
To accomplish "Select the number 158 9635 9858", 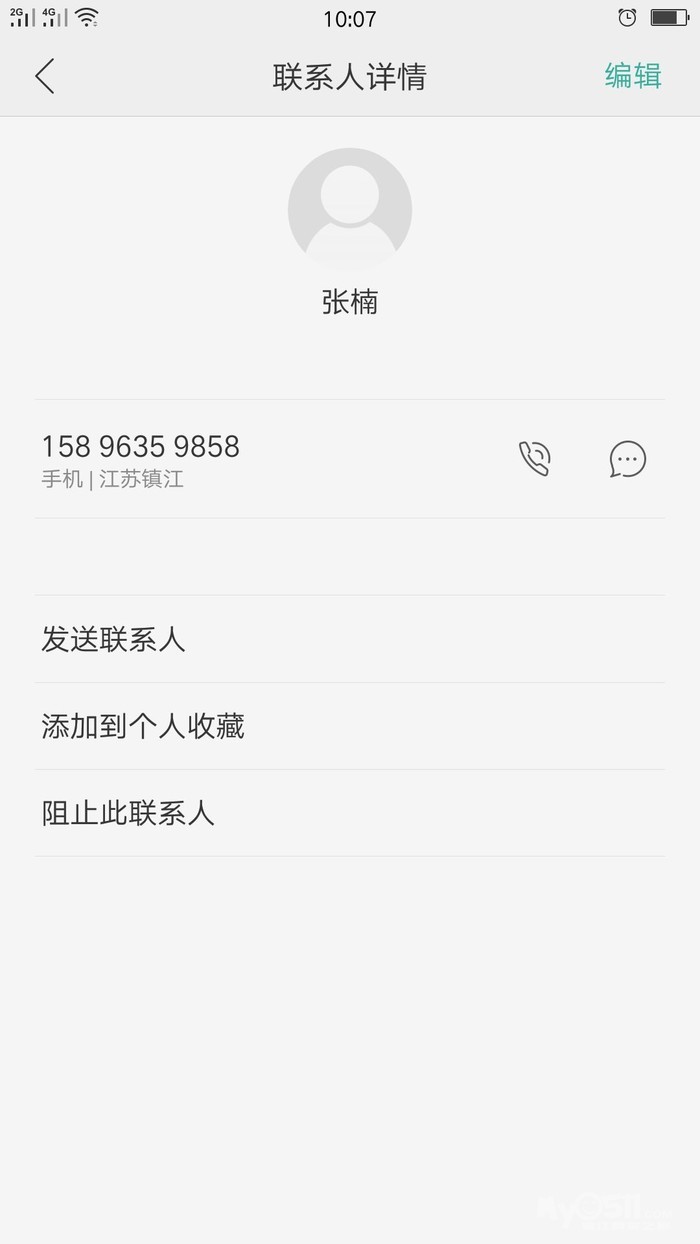I will pos(140,447).
